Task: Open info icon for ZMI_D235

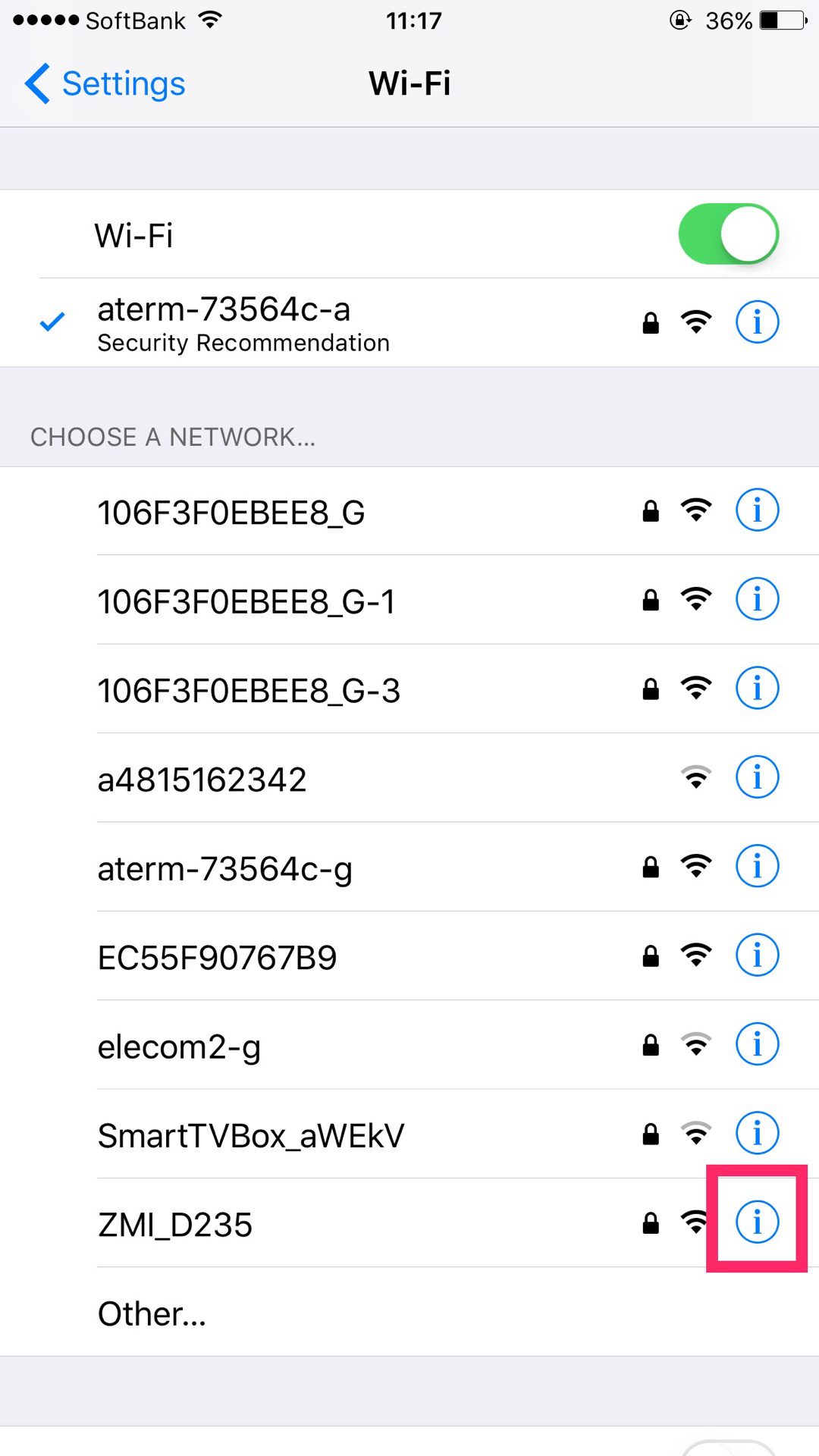Action: pyautogui.click(x=757, y=1222)
